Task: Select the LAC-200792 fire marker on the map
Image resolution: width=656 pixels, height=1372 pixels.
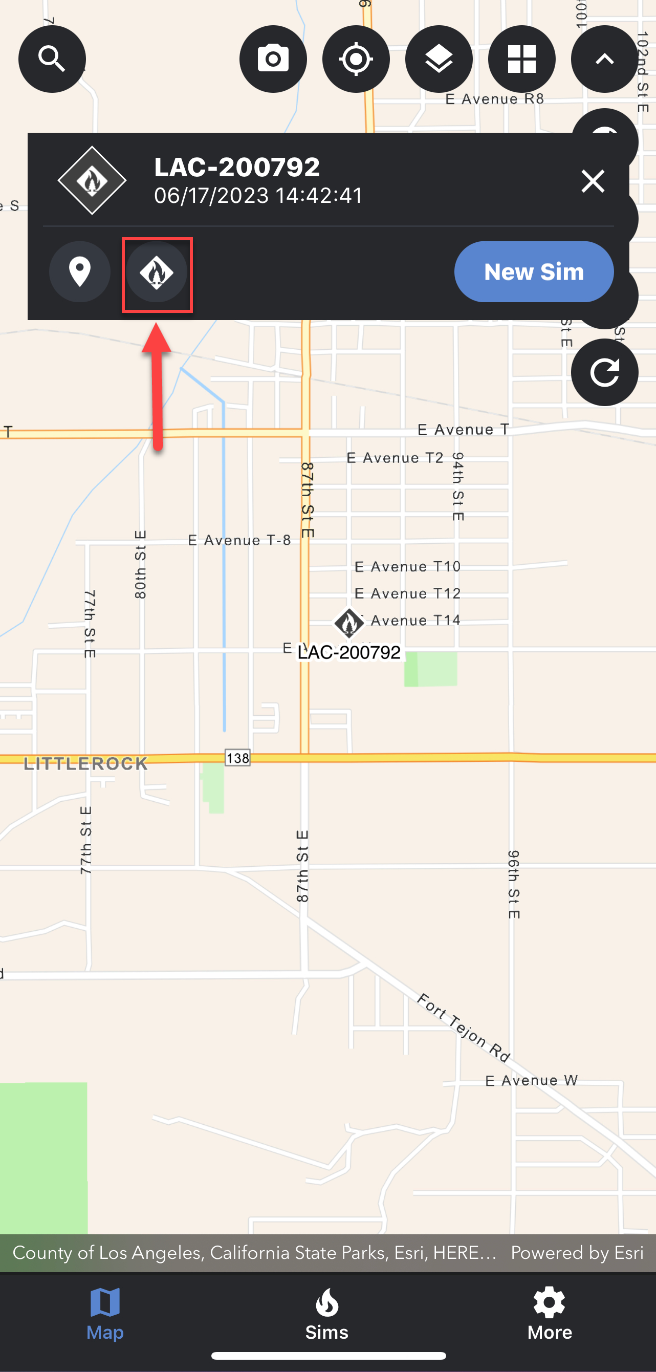Action: pos(349,623)
